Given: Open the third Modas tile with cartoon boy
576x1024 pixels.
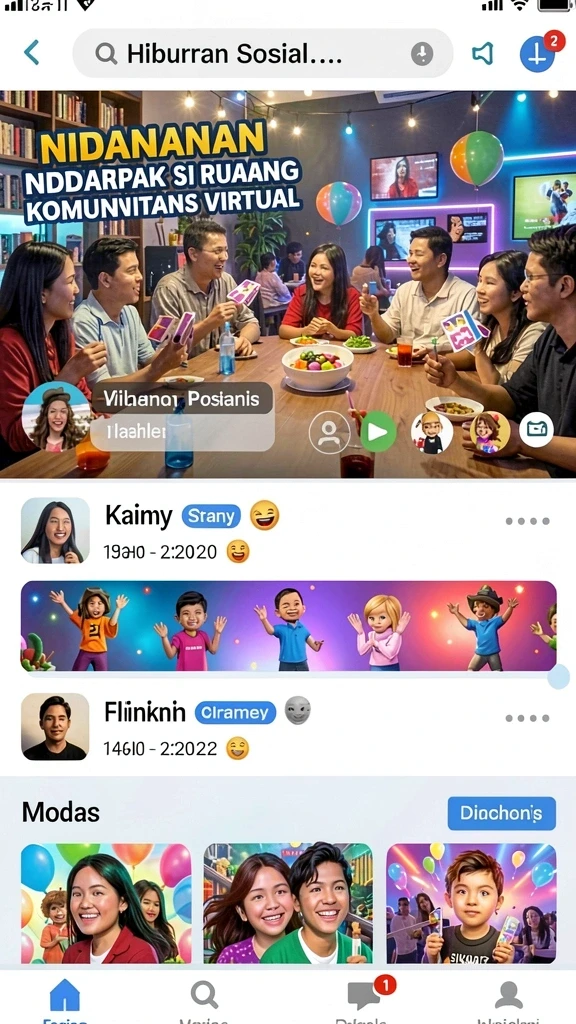Looking at the screenshot, I should (x=471, y=903).
